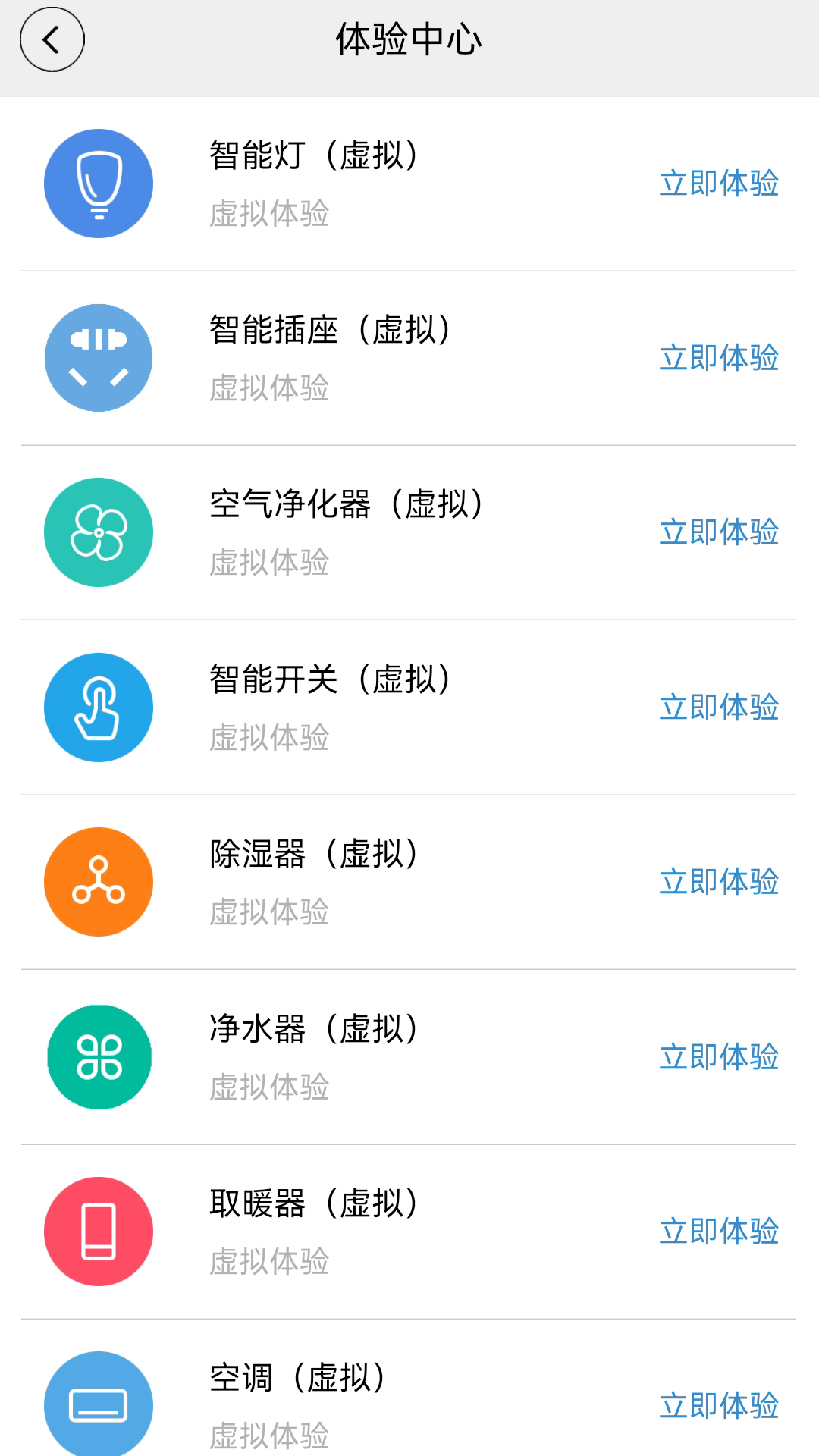This screenshot has height=1456, width=819.
Task: Open 立即体验 for the 智能灯 device
Action: 719,183
